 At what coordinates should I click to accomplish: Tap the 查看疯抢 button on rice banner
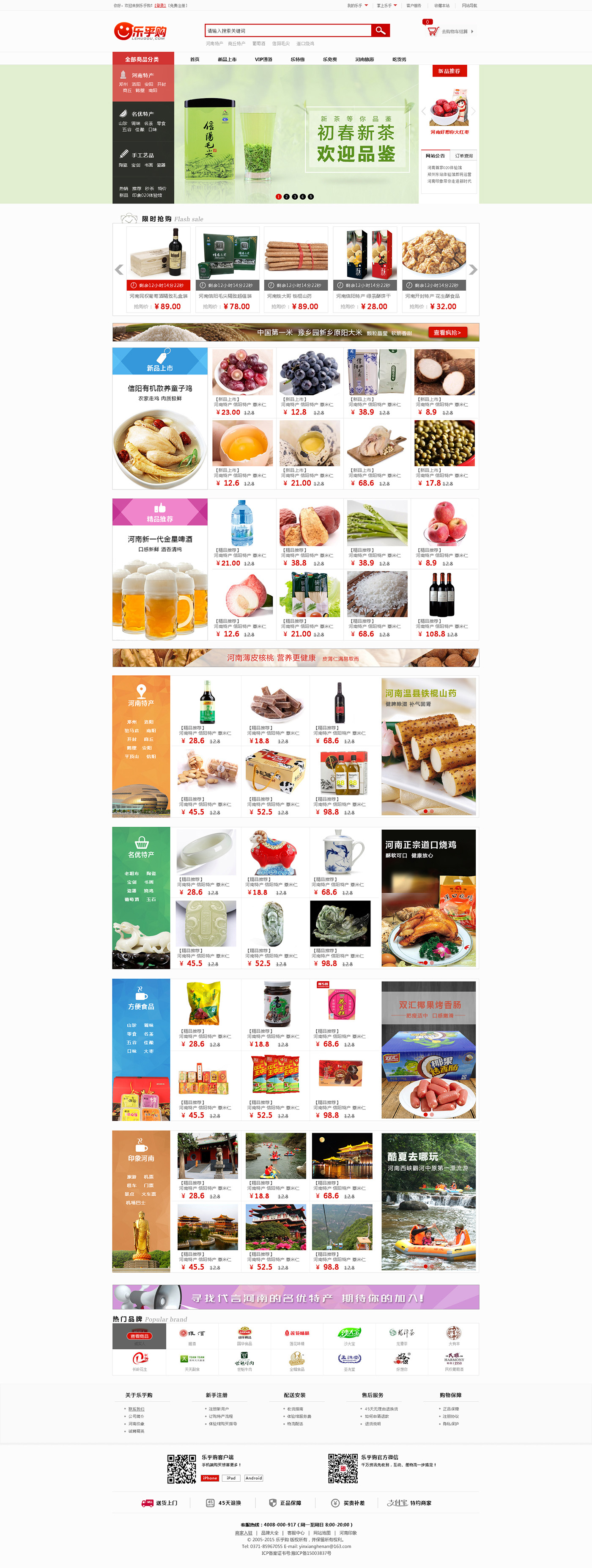447,333
